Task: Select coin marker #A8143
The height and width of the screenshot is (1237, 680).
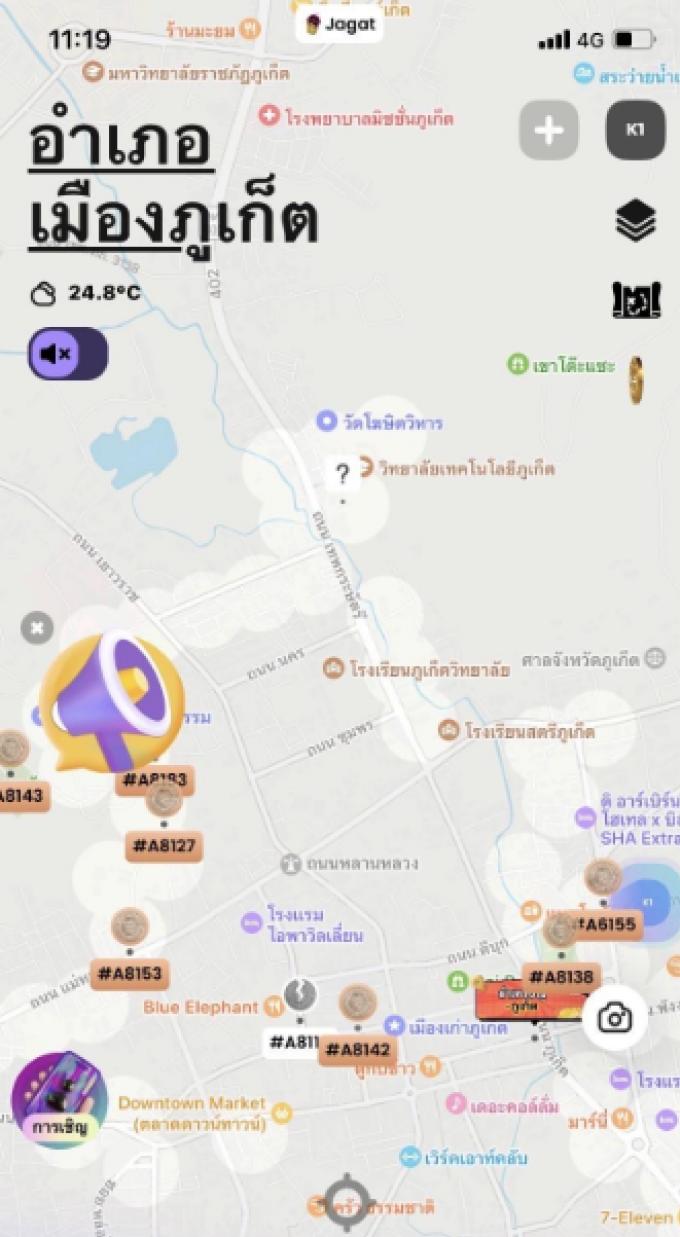Action: 20,796
